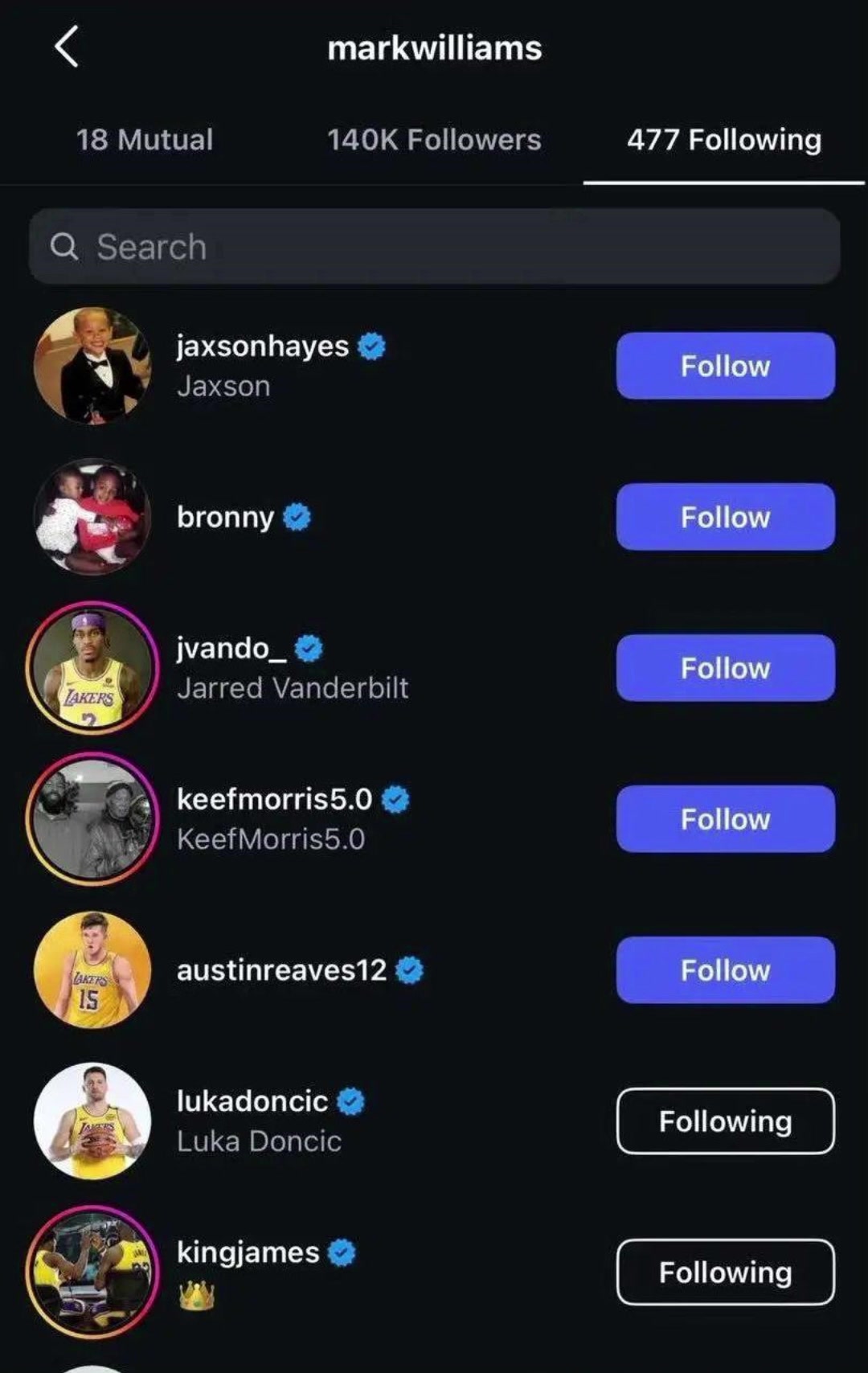Switch to the 140K Followers tab

(x=434, y=140)
